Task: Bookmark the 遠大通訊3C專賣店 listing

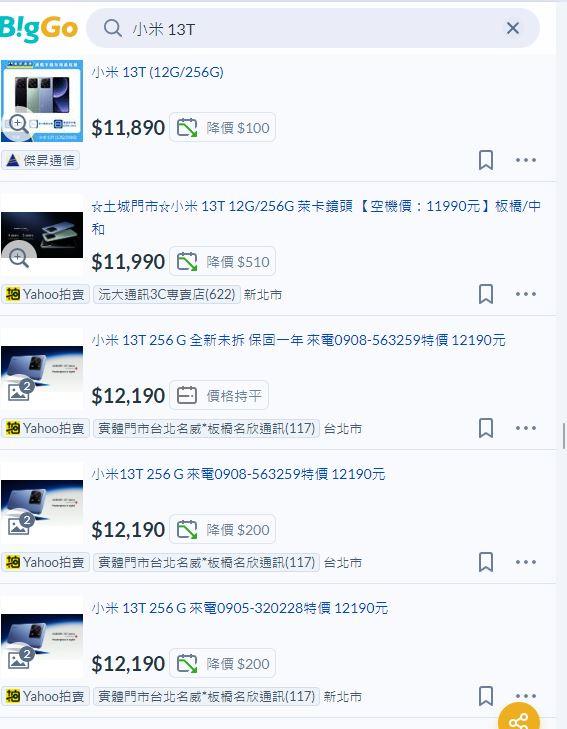Action: [486, 294]
